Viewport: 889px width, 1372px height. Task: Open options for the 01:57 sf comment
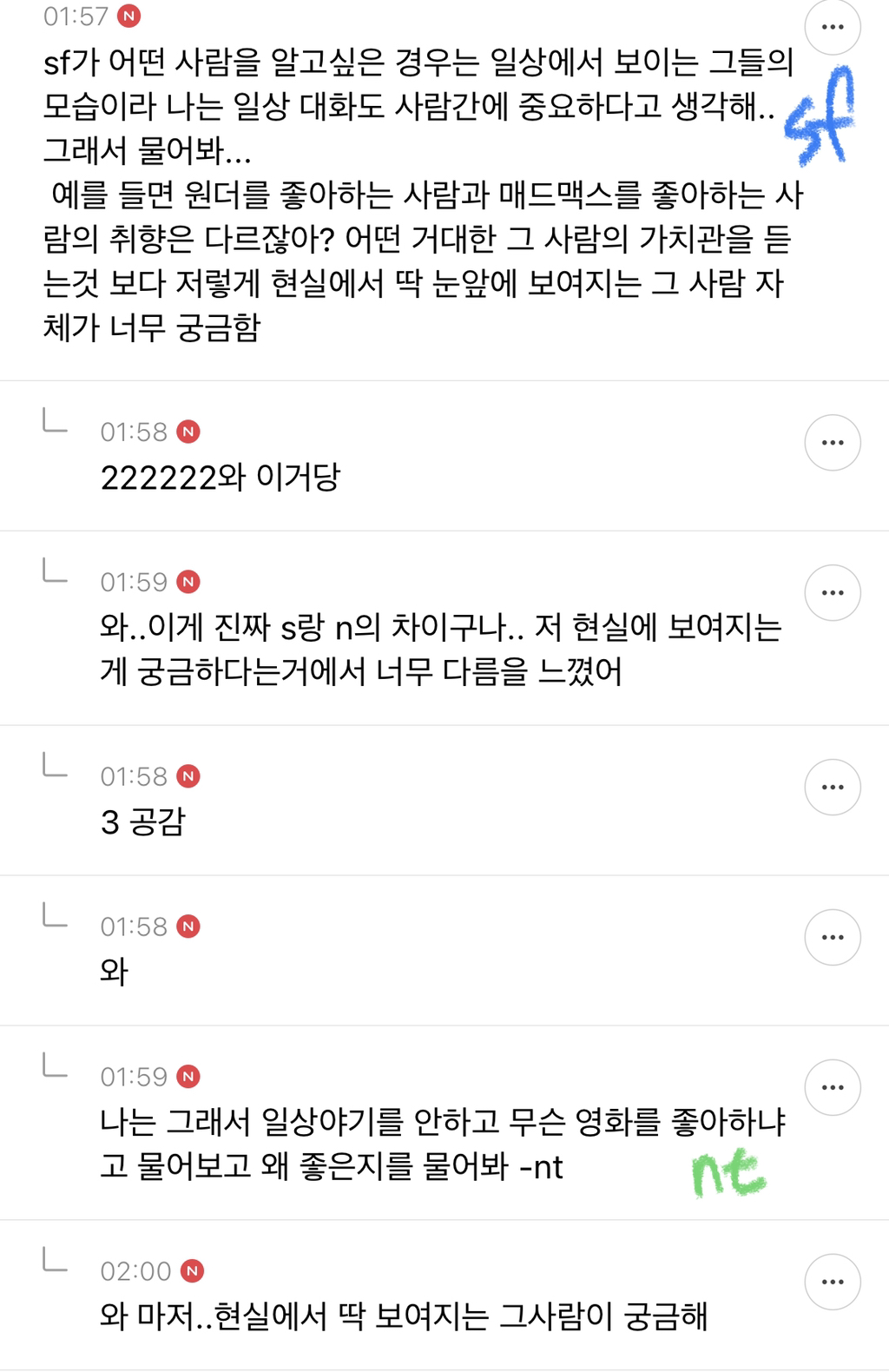click(x=833, y=27)
